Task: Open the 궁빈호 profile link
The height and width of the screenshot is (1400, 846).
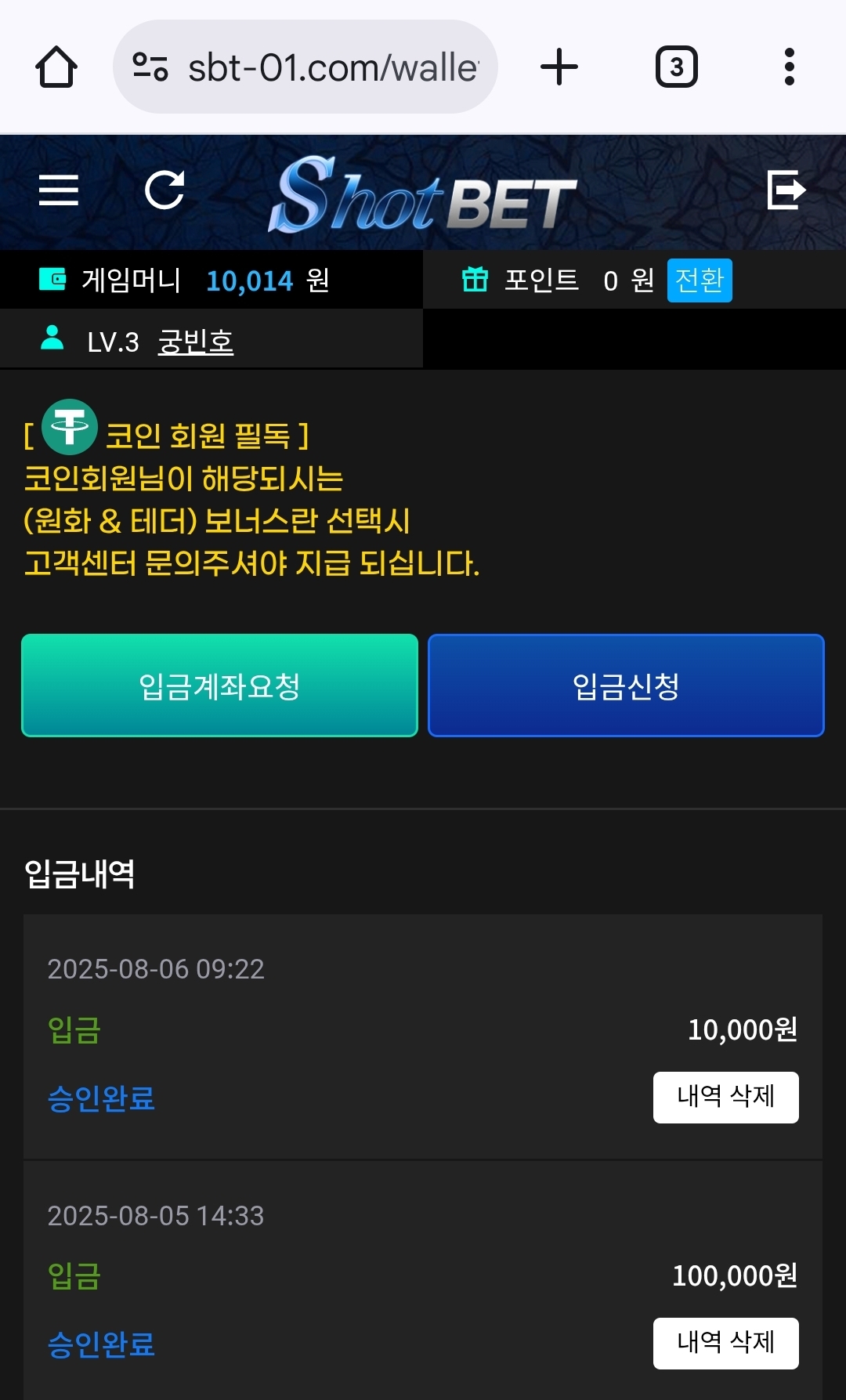Action: [195, 342]
